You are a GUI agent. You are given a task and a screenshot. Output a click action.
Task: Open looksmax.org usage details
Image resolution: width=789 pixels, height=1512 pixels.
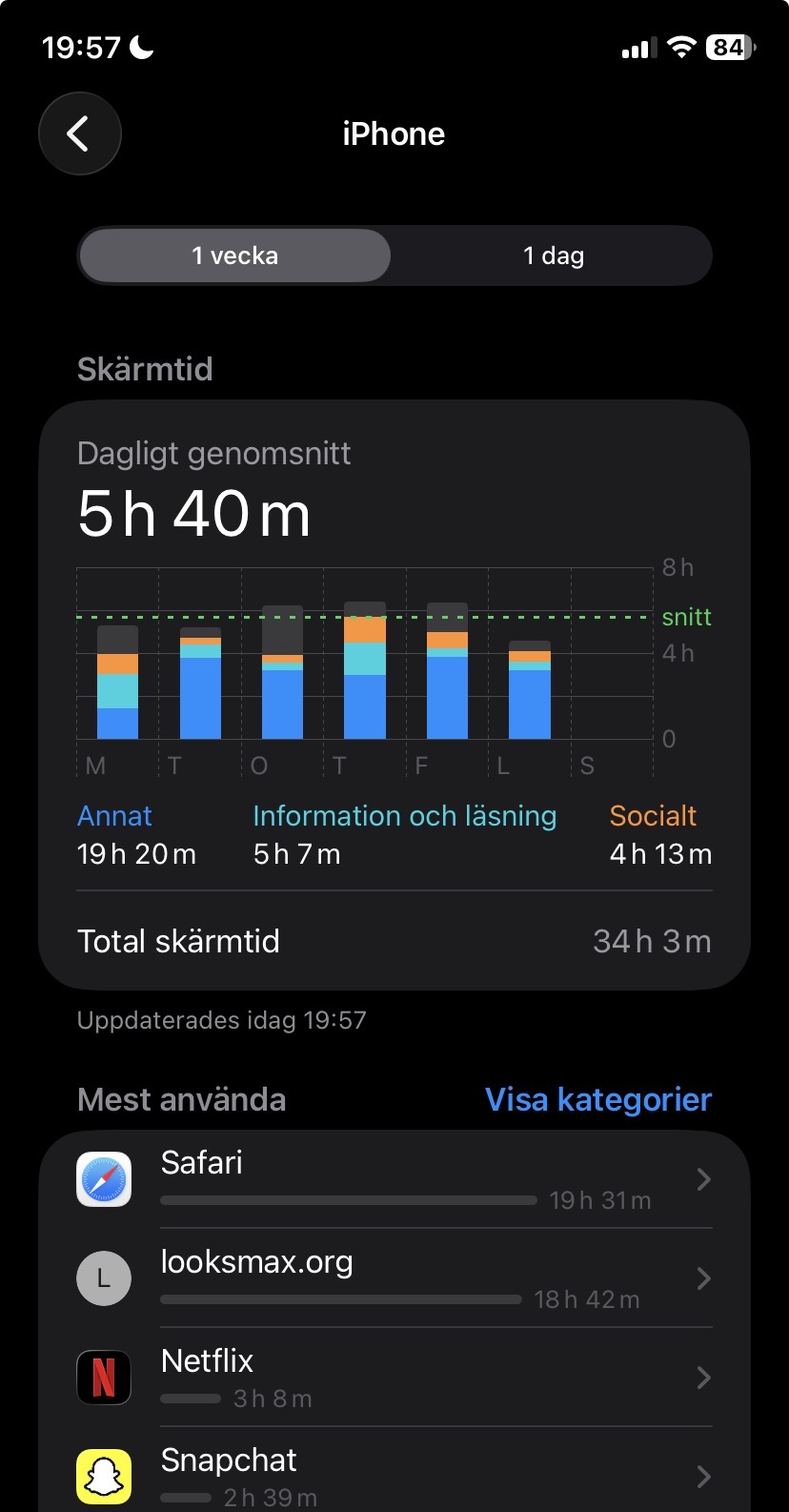coord(394,1278)
